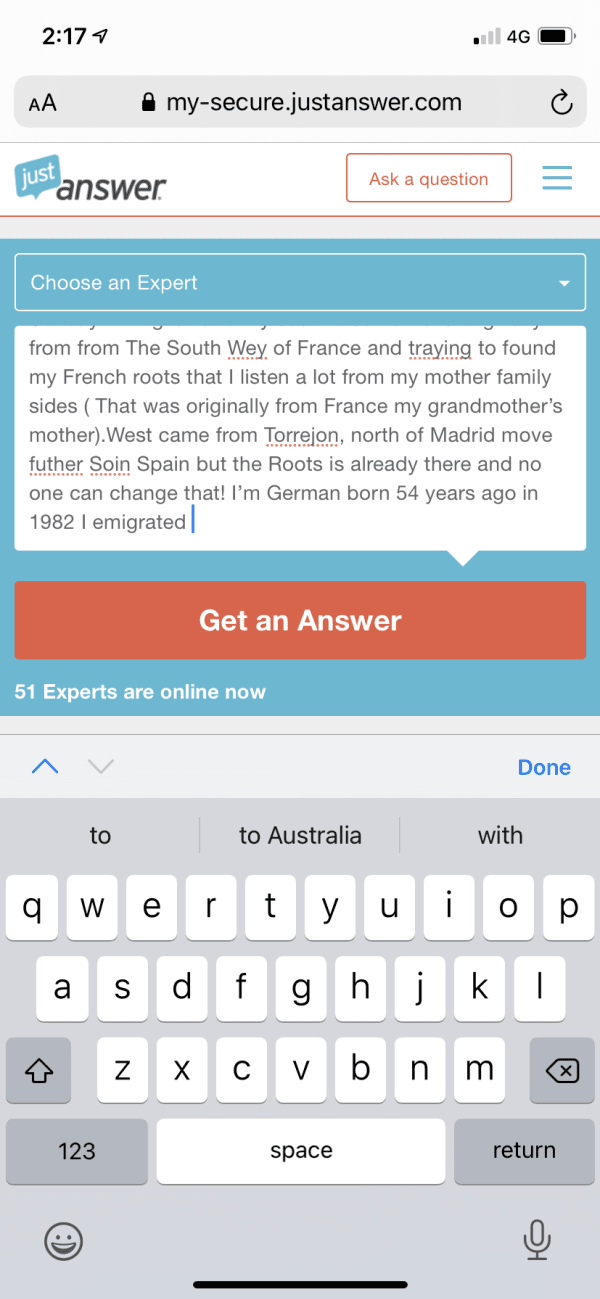Insert the suggestion "with"
This screenshot has height=1299, width=600.
(500, 835)
